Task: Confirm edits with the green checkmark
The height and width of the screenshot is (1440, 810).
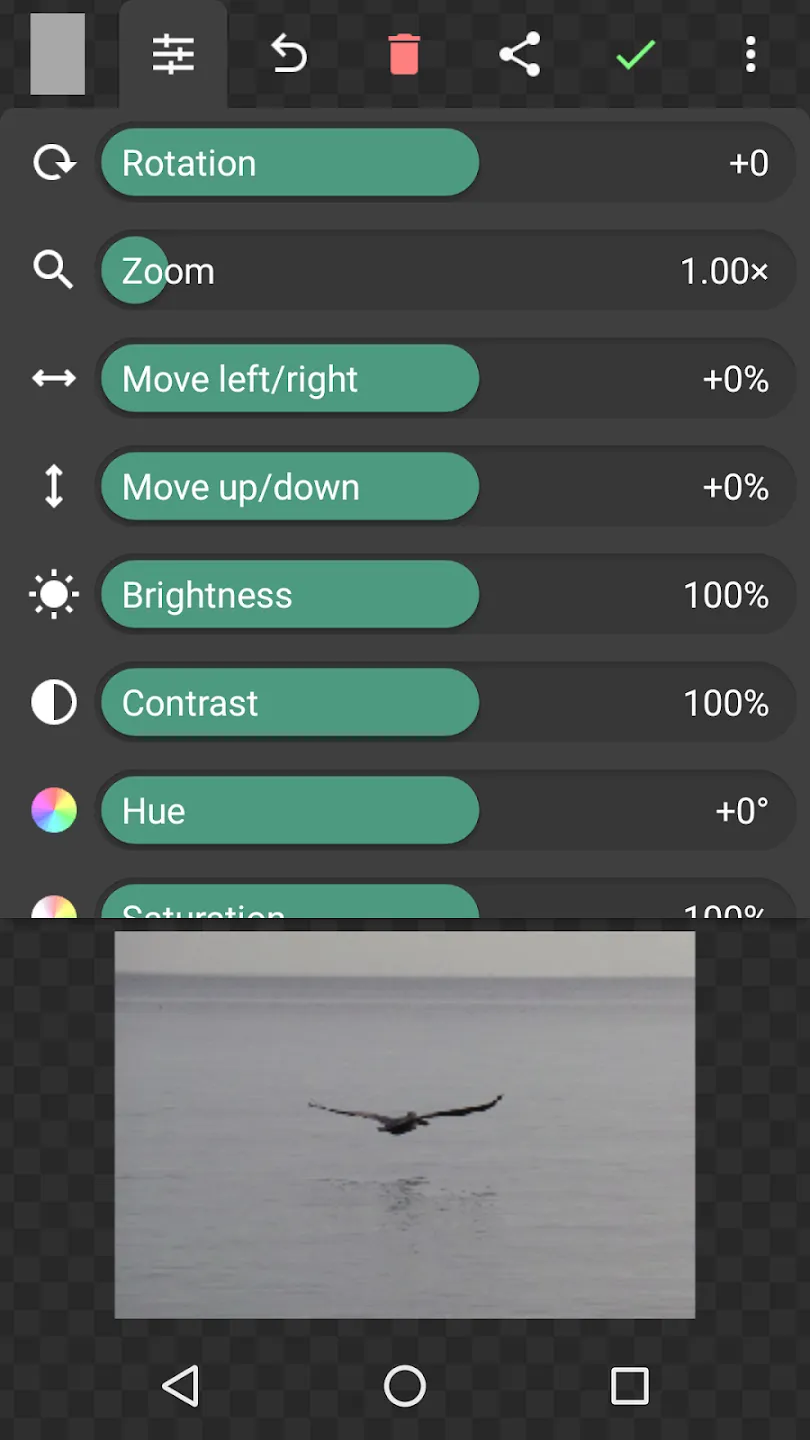Action: click(635, 54)
